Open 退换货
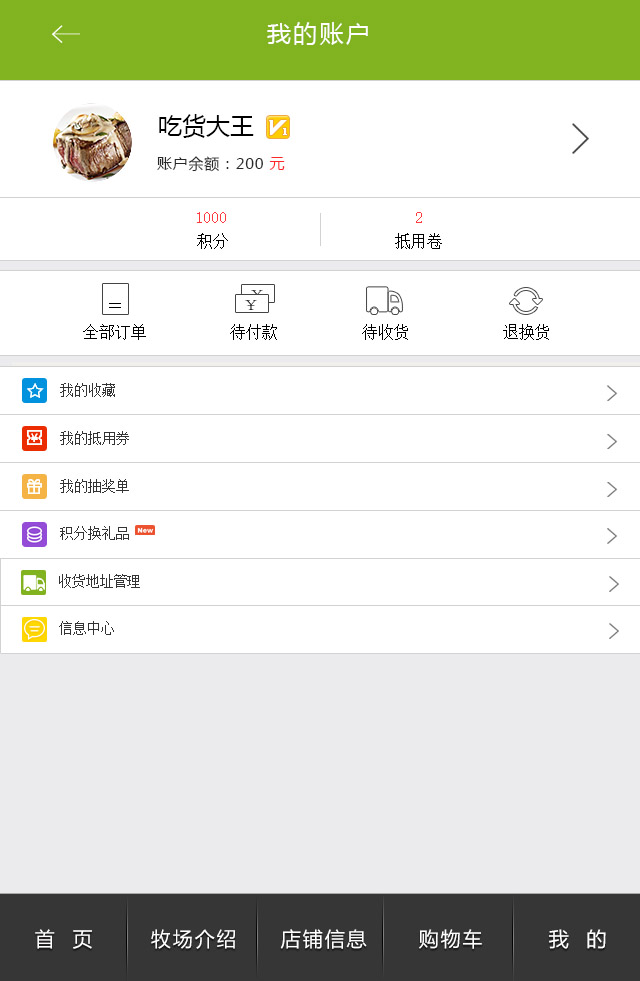640x981 pixels. (x=526, y=312)
